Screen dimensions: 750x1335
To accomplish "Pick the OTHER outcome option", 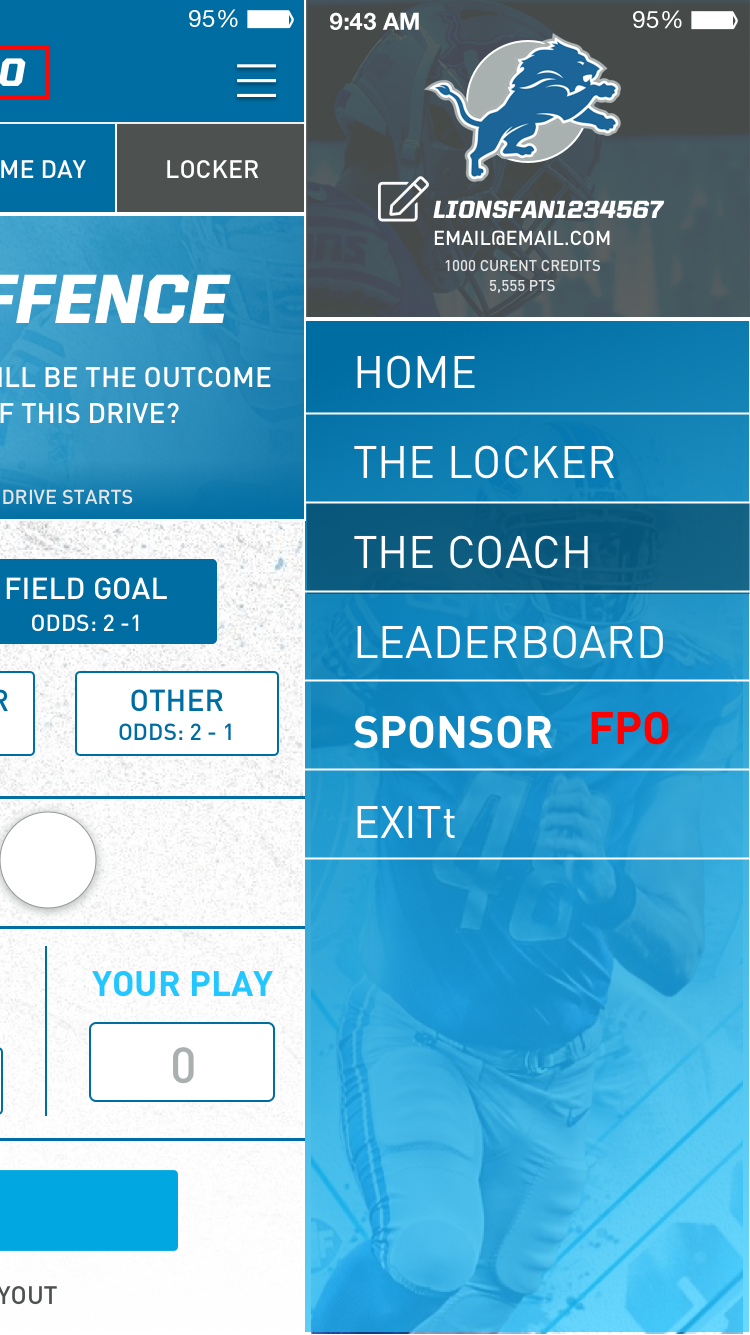I will pyautogui.click(x=177, y=713).
